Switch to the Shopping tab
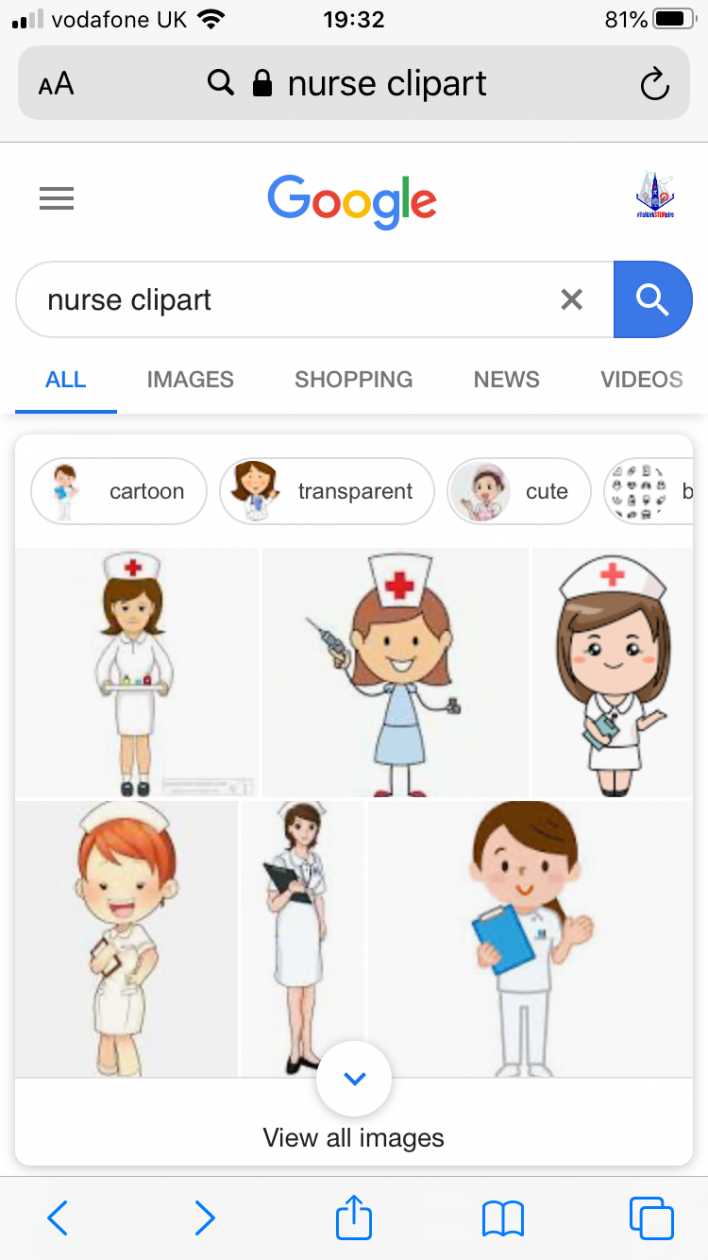 point(353,380)
